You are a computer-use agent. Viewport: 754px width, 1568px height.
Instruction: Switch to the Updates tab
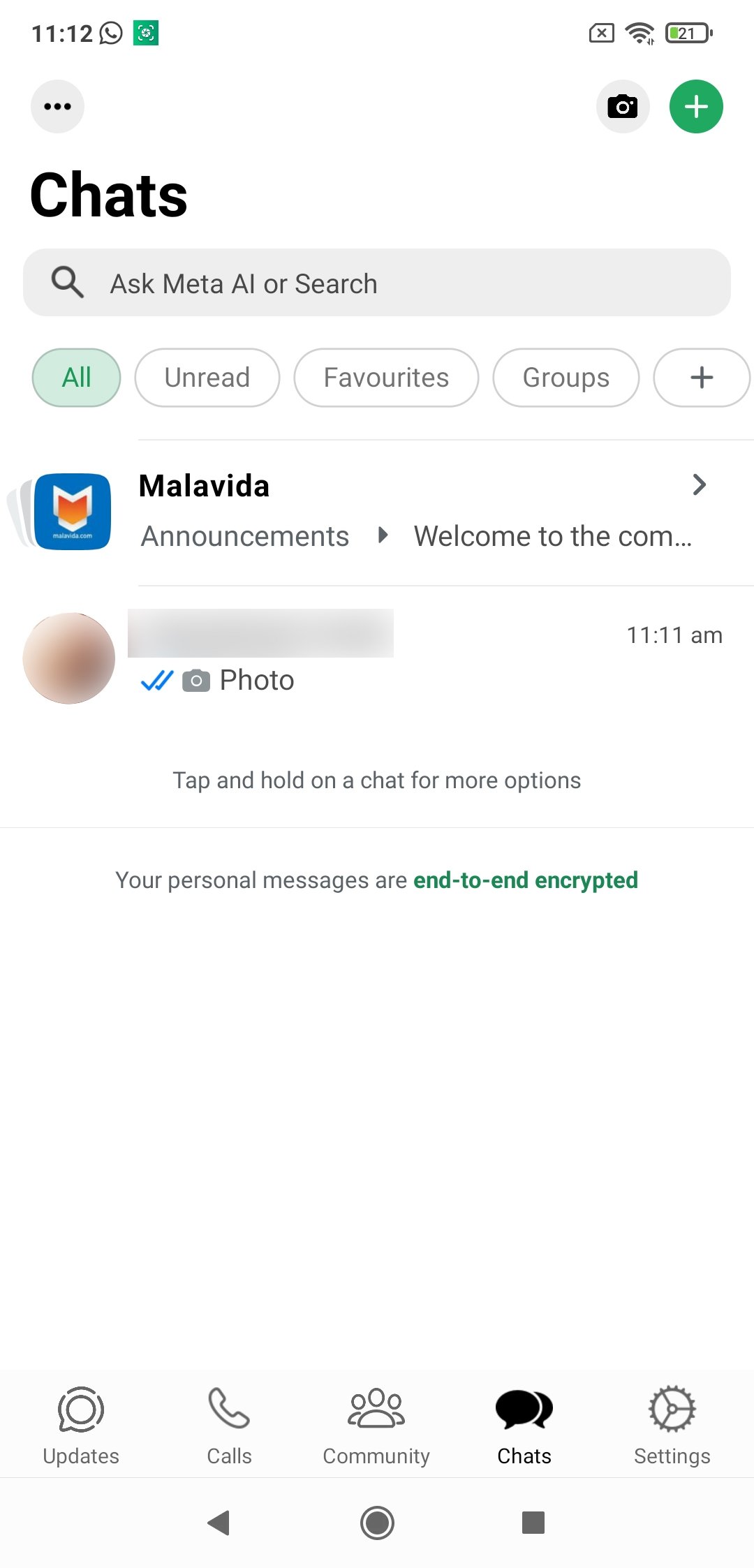pos(81,1426)
